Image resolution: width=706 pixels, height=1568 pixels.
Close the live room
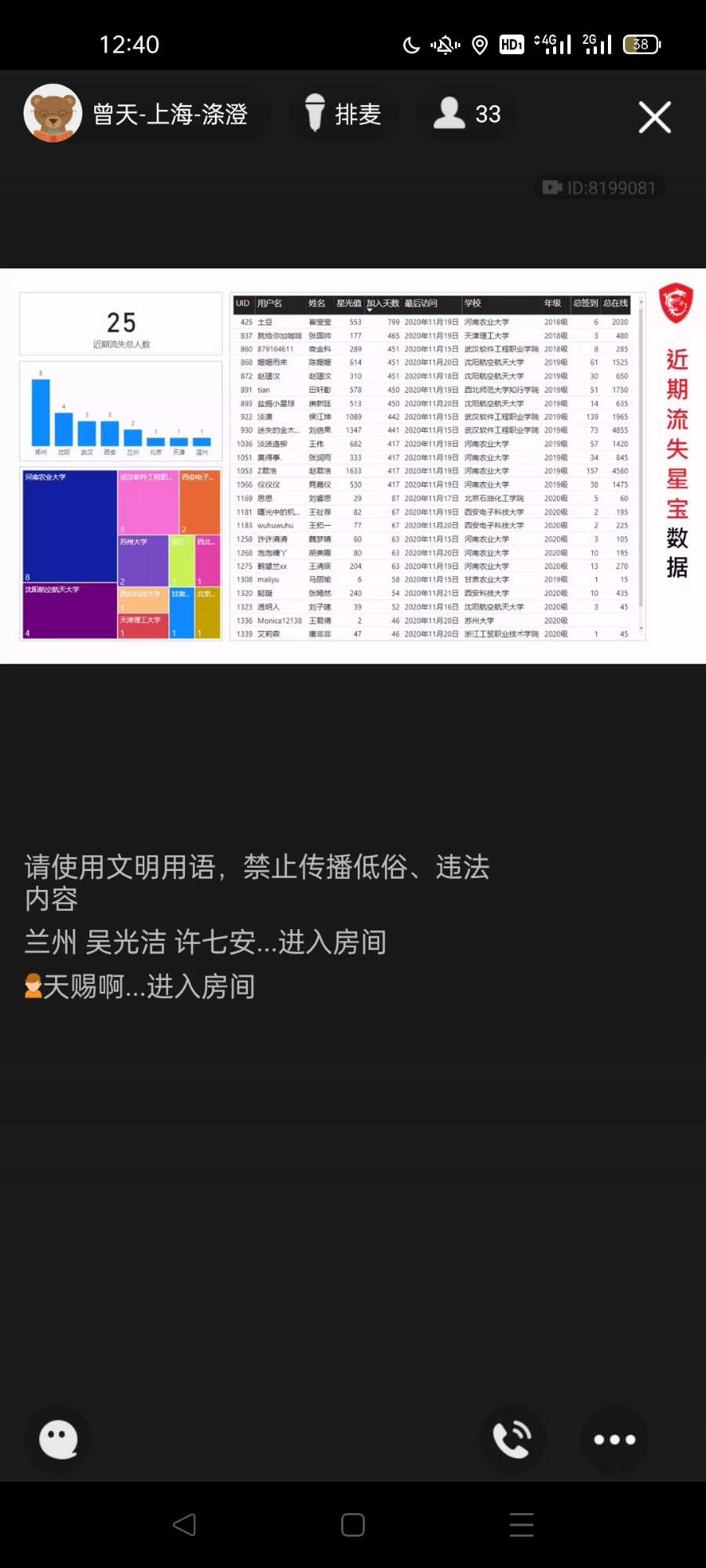(655, 118)
